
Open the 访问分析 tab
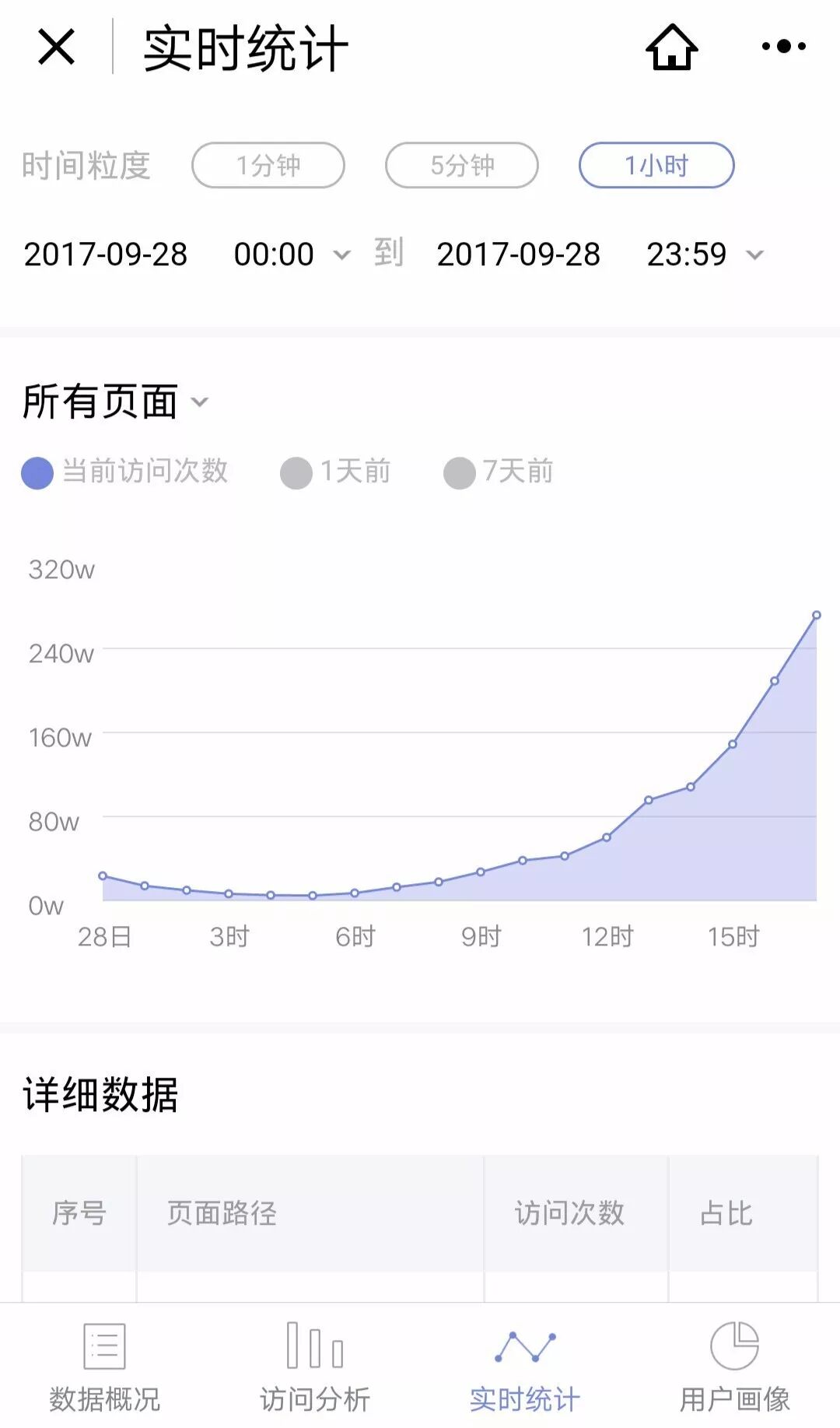(315, 1367)
